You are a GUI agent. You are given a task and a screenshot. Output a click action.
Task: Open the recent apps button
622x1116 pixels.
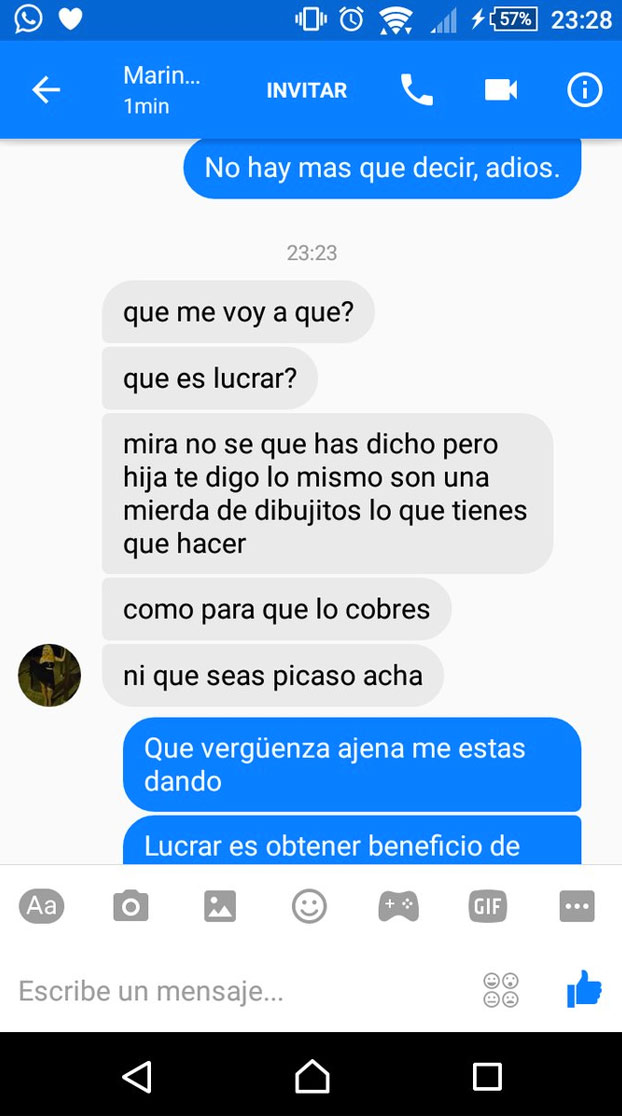pyautogui.click(x=487, y=1076)
